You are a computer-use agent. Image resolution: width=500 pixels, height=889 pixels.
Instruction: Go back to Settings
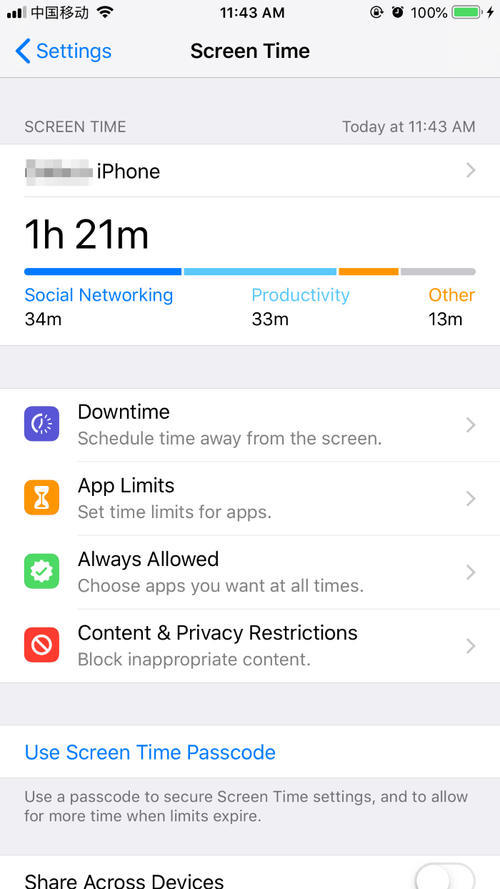point(63,51)
